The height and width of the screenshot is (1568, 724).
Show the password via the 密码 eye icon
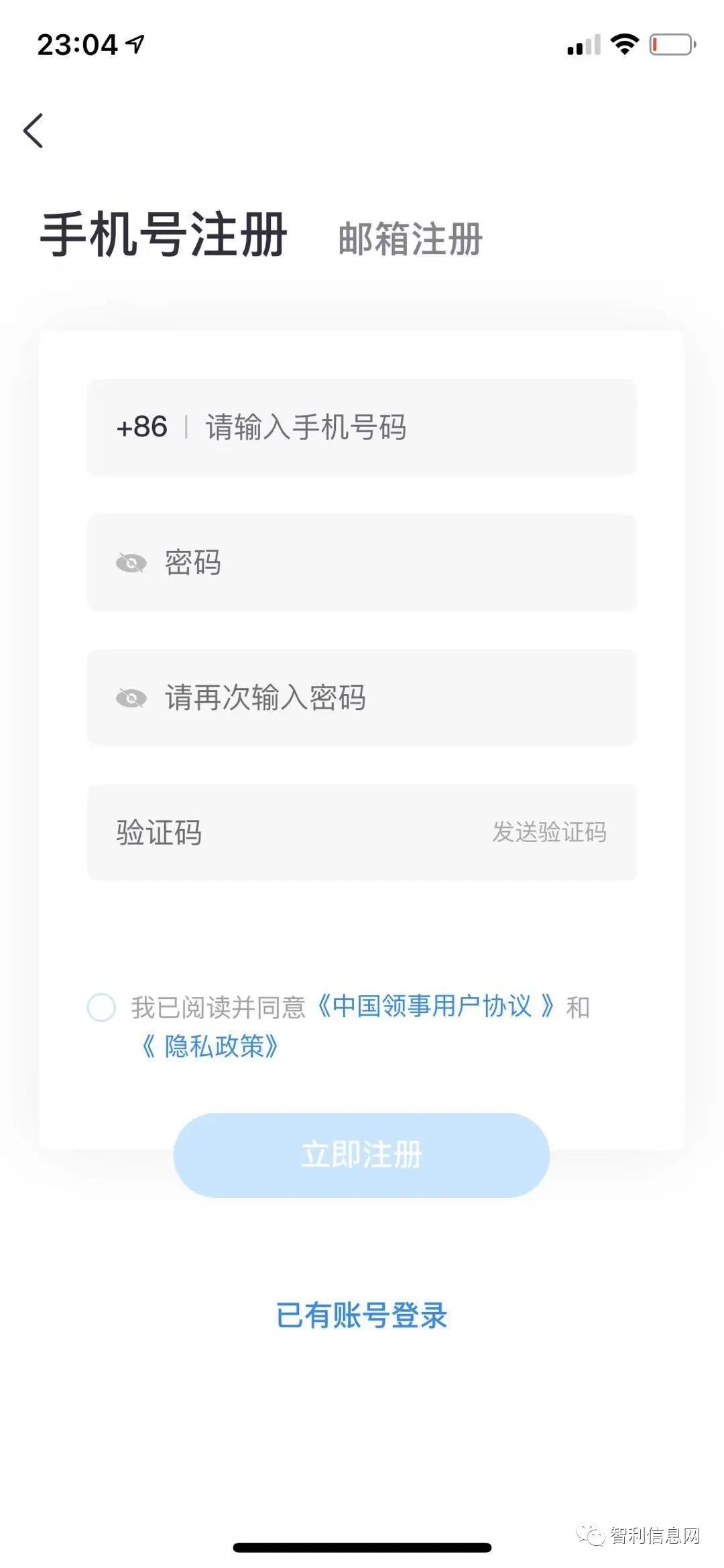coord(131,563)
